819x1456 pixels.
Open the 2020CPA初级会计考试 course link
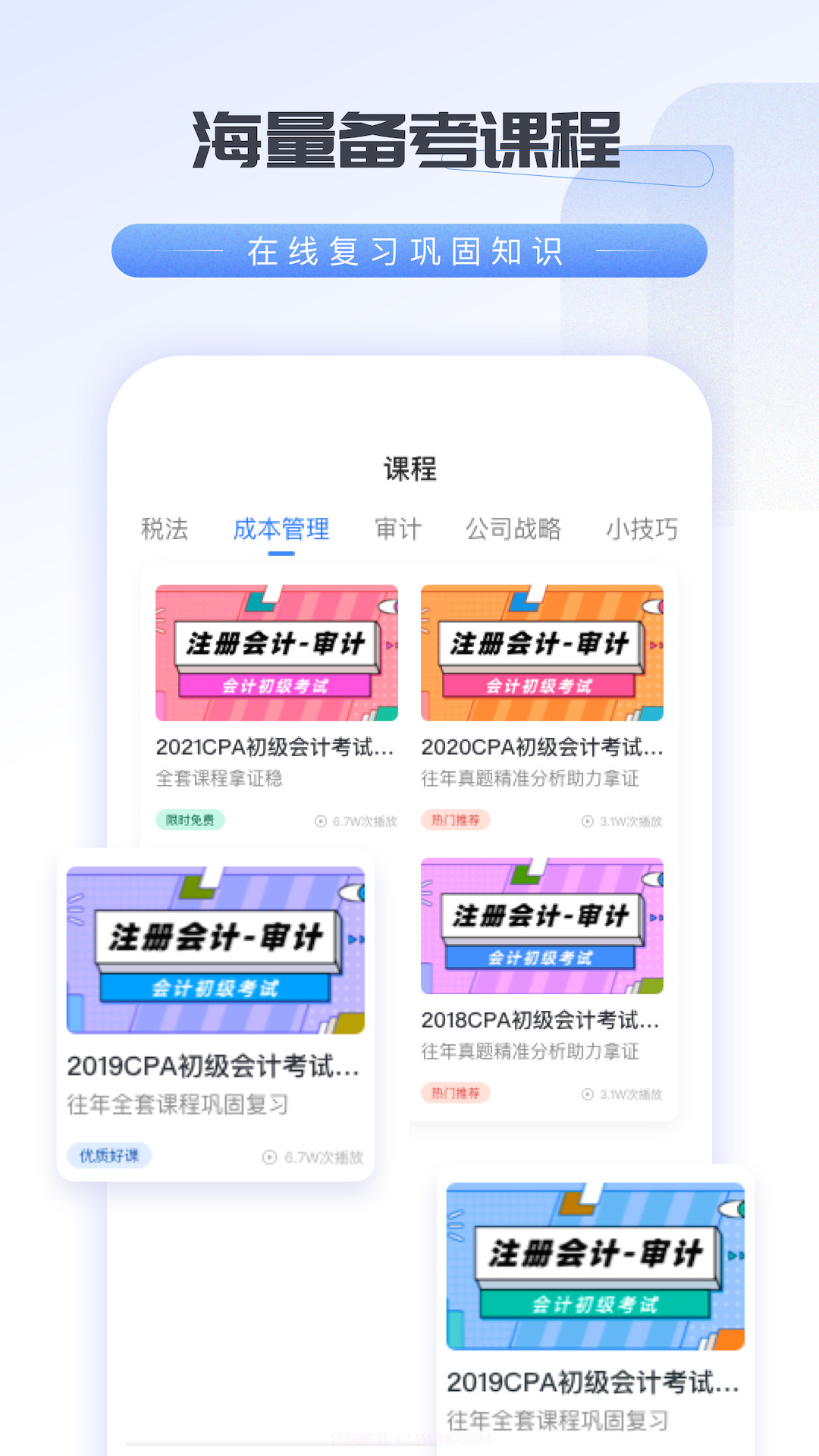(541, 747)
